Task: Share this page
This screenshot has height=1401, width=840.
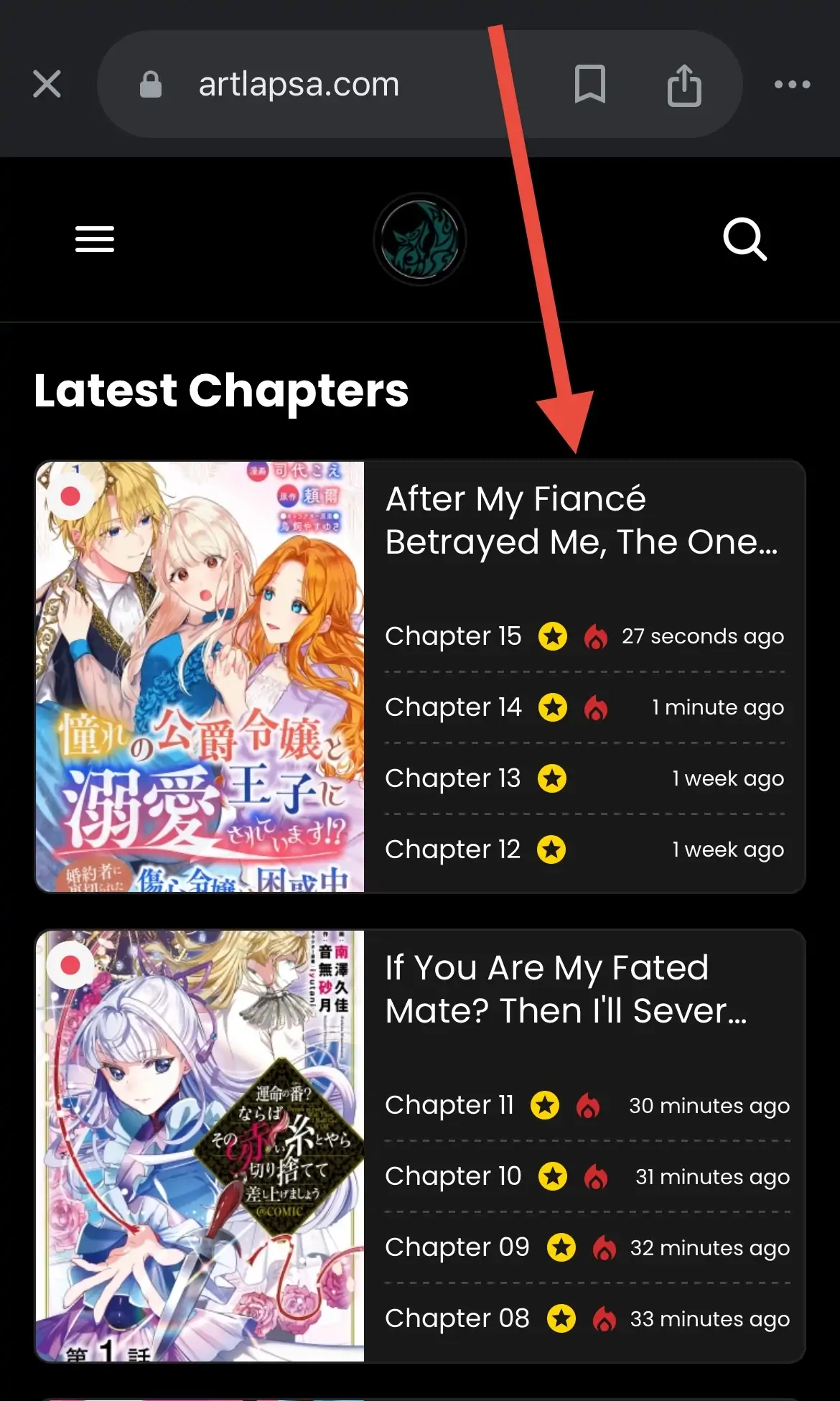Action: pyautogui.click(x=683, y=85)
